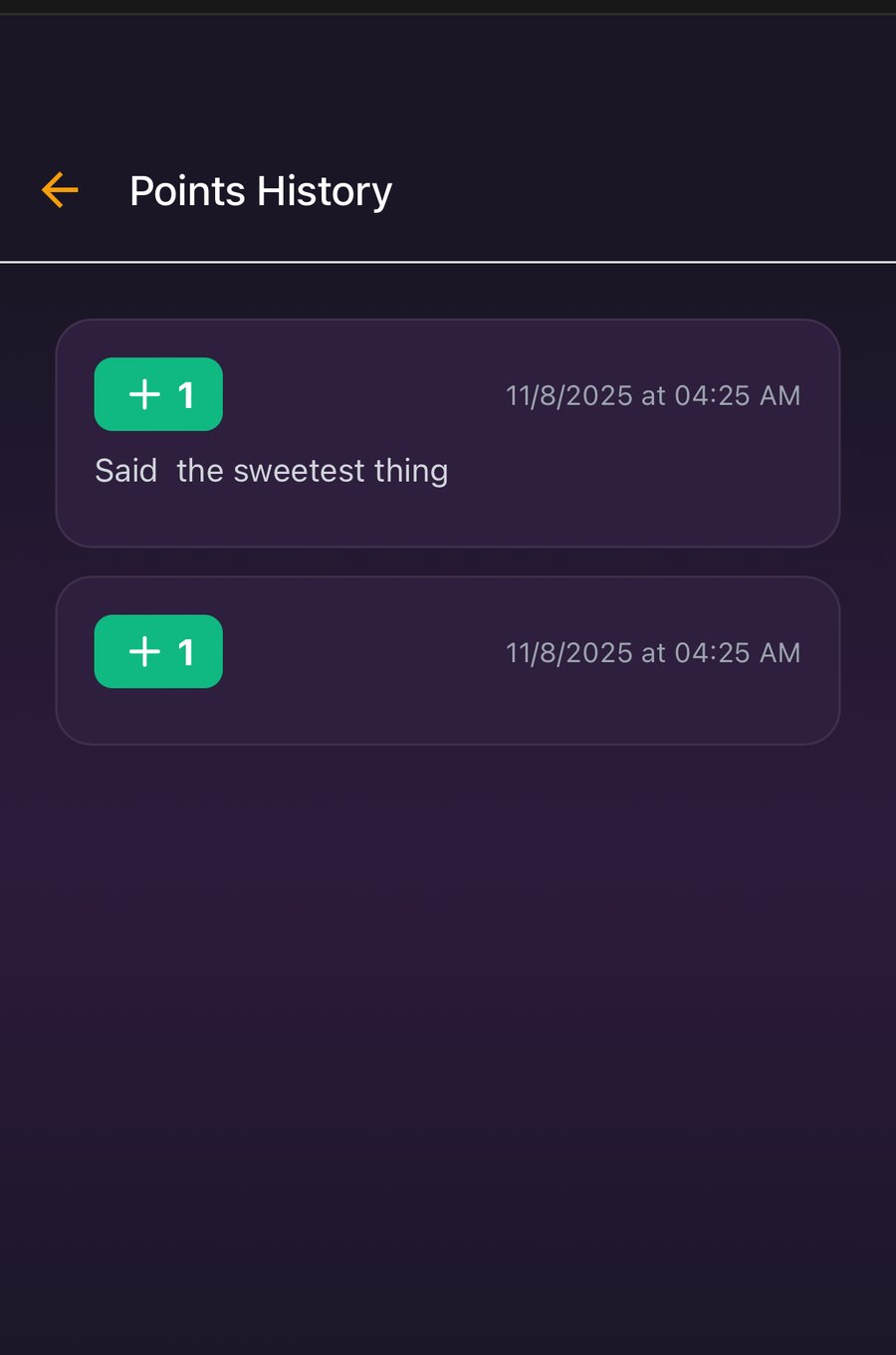Open the first points history entry card
This screenshot has height=1355, width=896.
coord(448,431)
